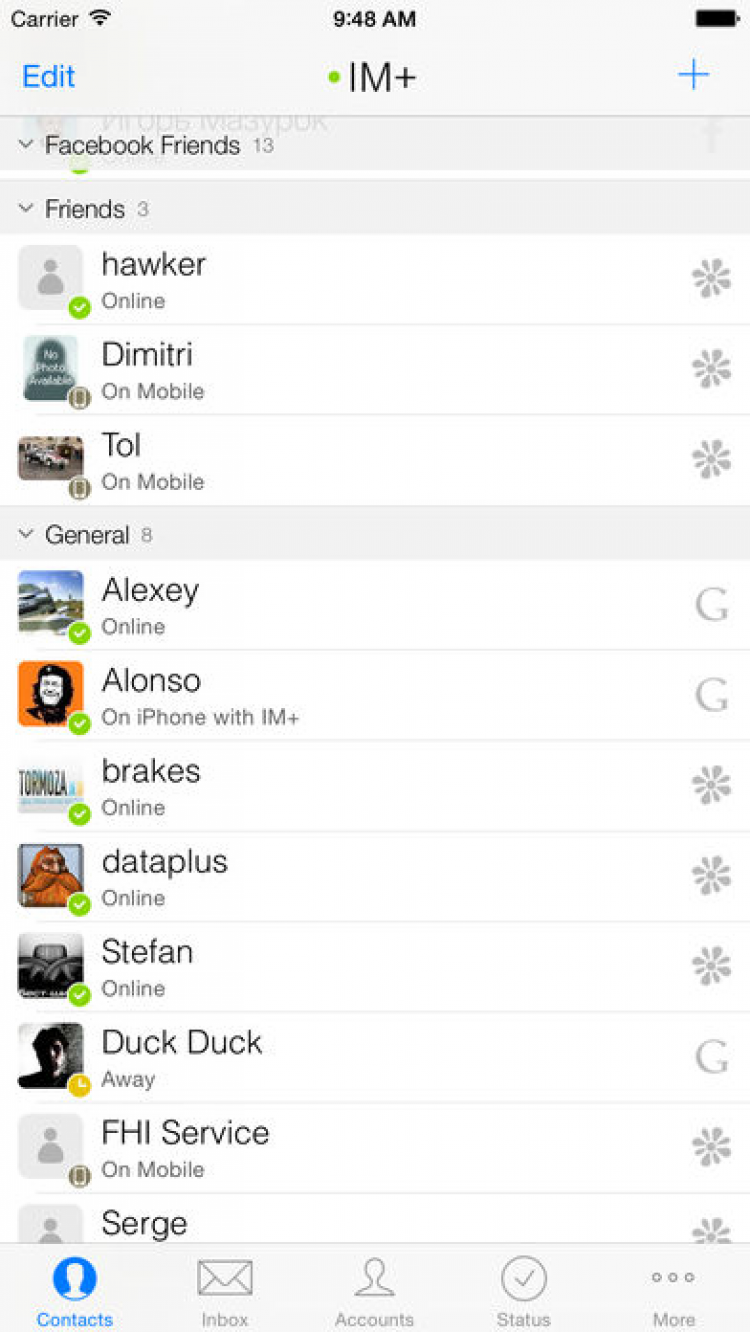750x1332 pixels.
Task: Switch to the Inbox tab
Action: (x=225, y=1290)
